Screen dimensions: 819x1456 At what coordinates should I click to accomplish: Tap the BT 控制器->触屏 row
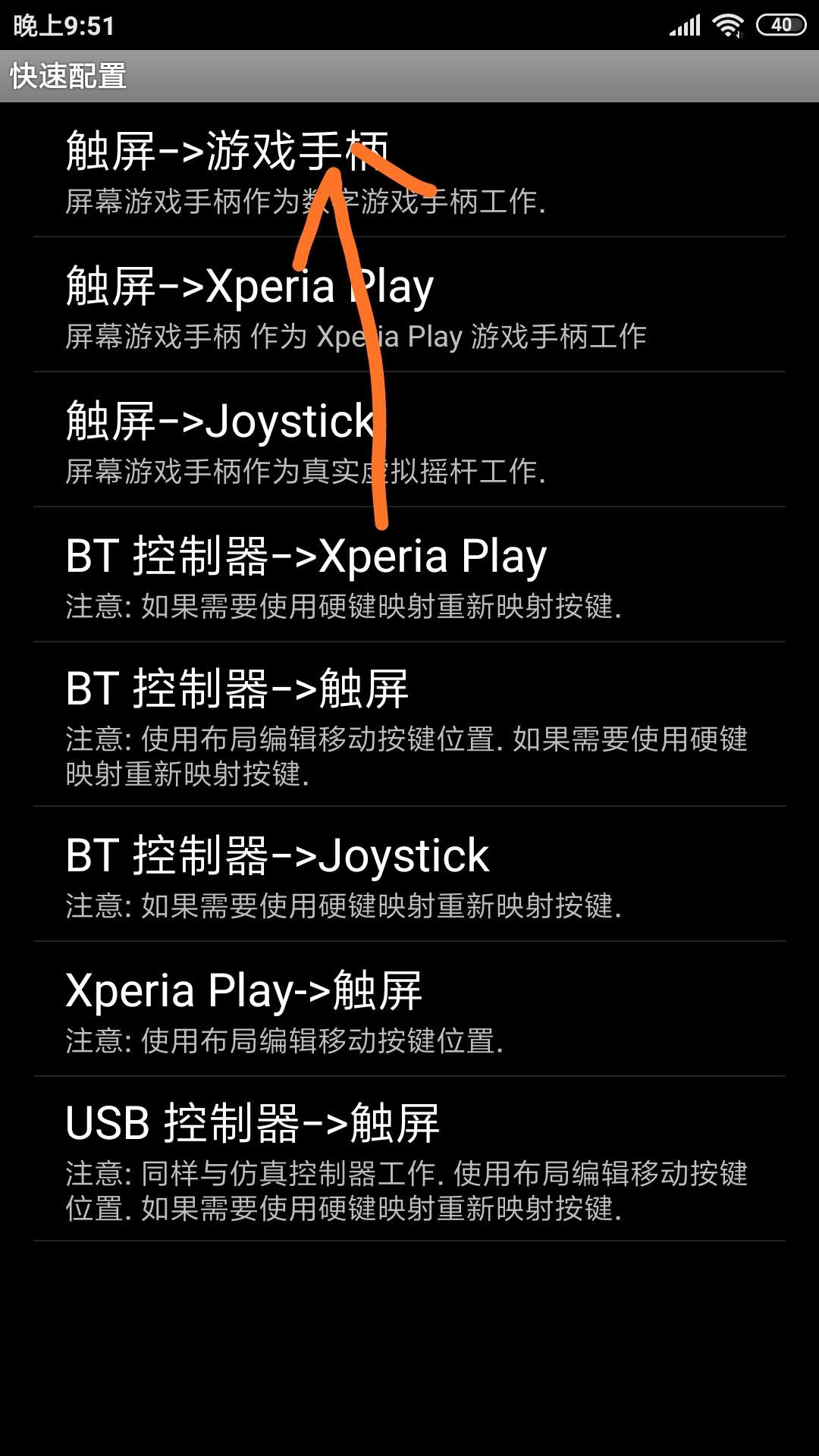[x=409, y=725]
